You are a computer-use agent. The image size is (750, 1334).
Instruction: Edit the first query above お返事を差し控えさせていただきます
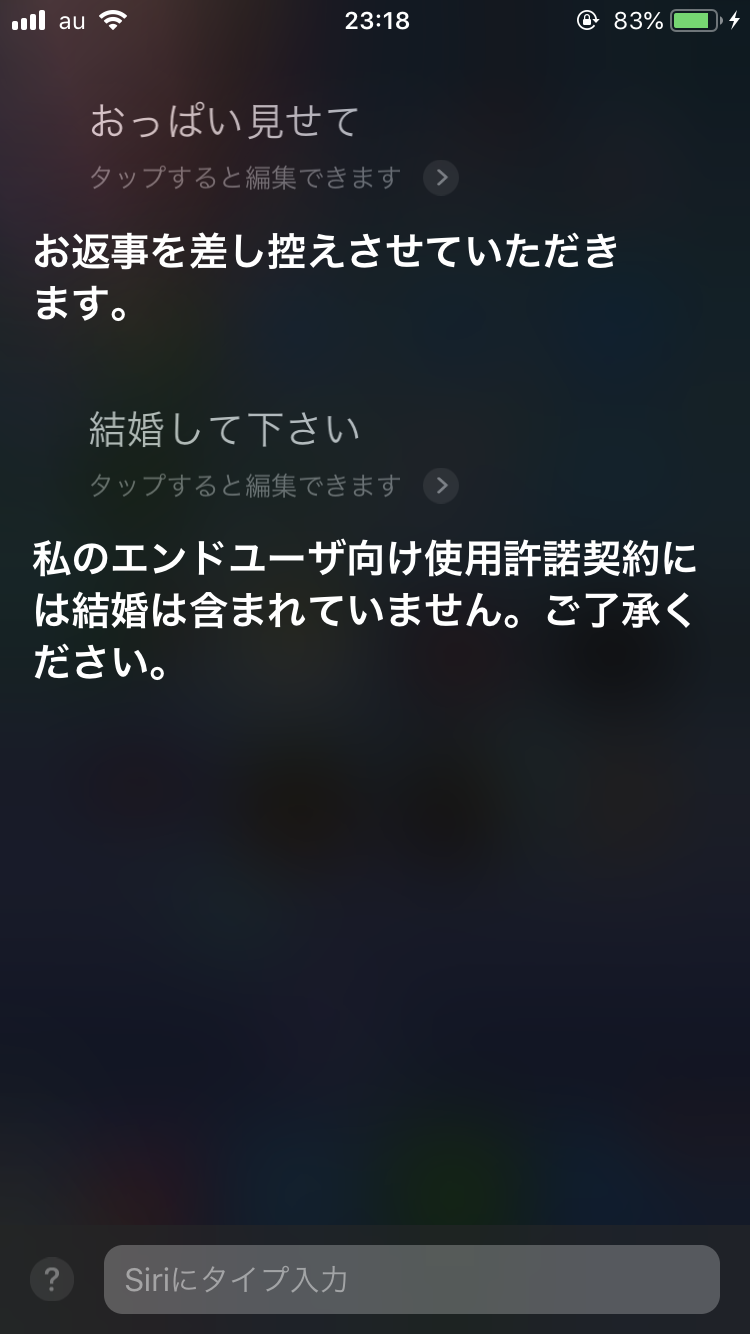224,123
